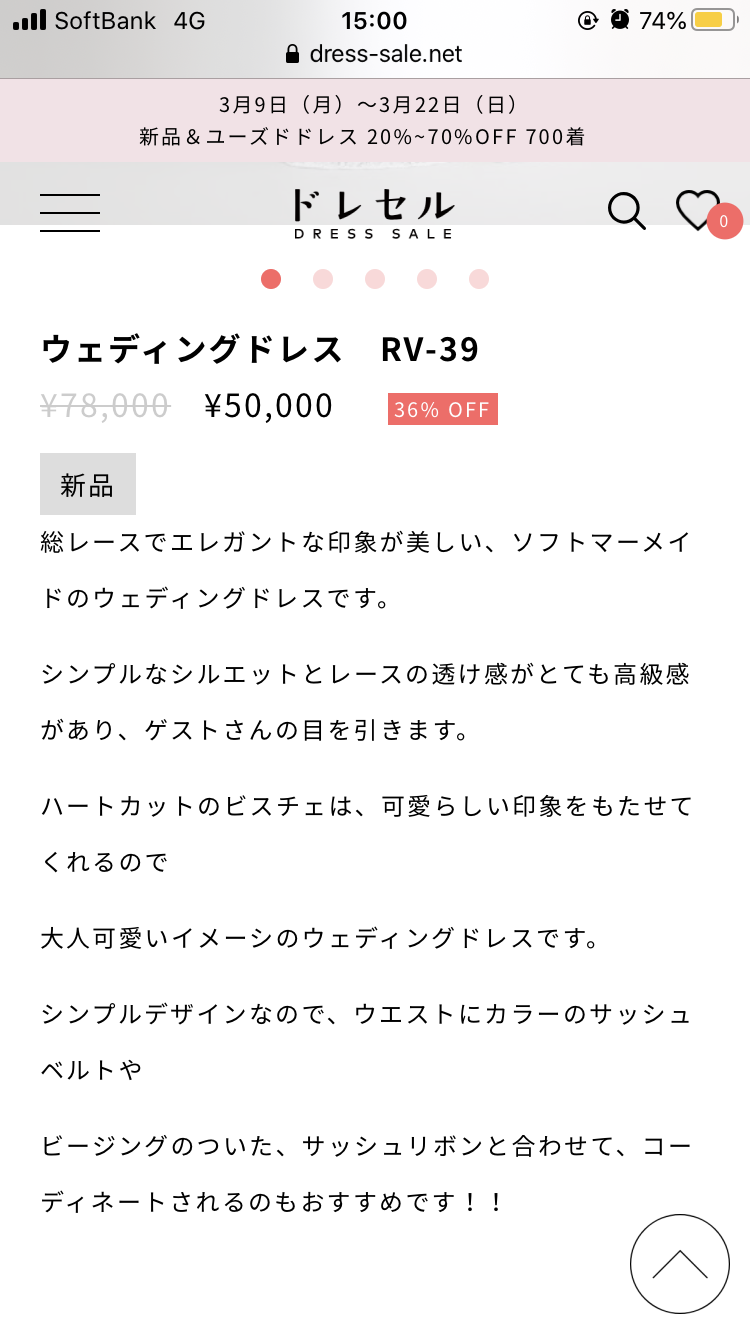Jump to the third carousel dot
Image resolution: width=750 pixels, height=1334 pixels.
375,279
